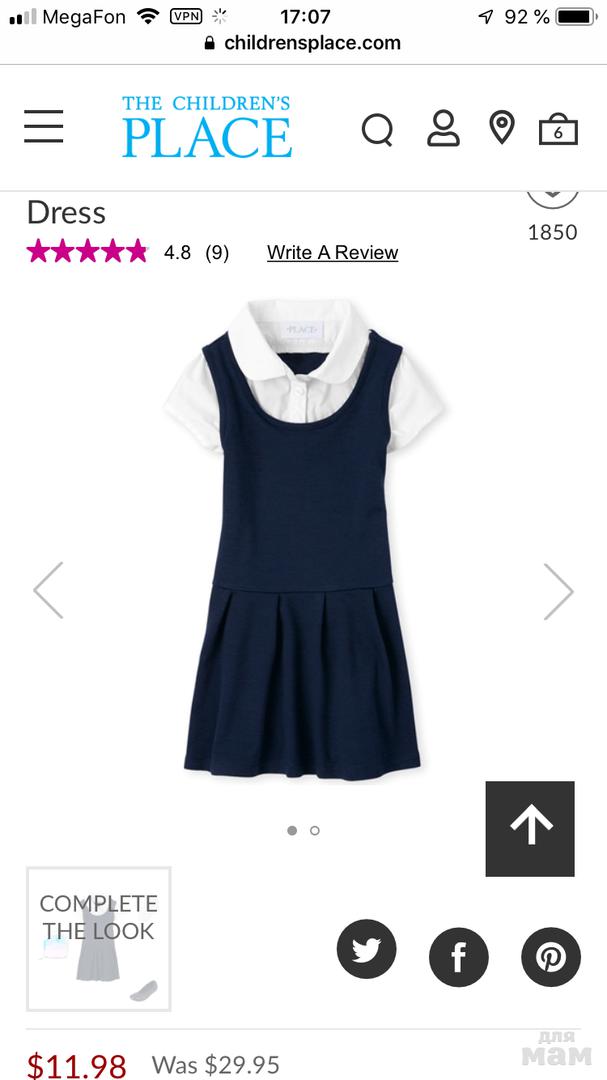Viewport: 607px width, 1080px height.
Task: Open the search icon in the header
Action: [377, 129]
